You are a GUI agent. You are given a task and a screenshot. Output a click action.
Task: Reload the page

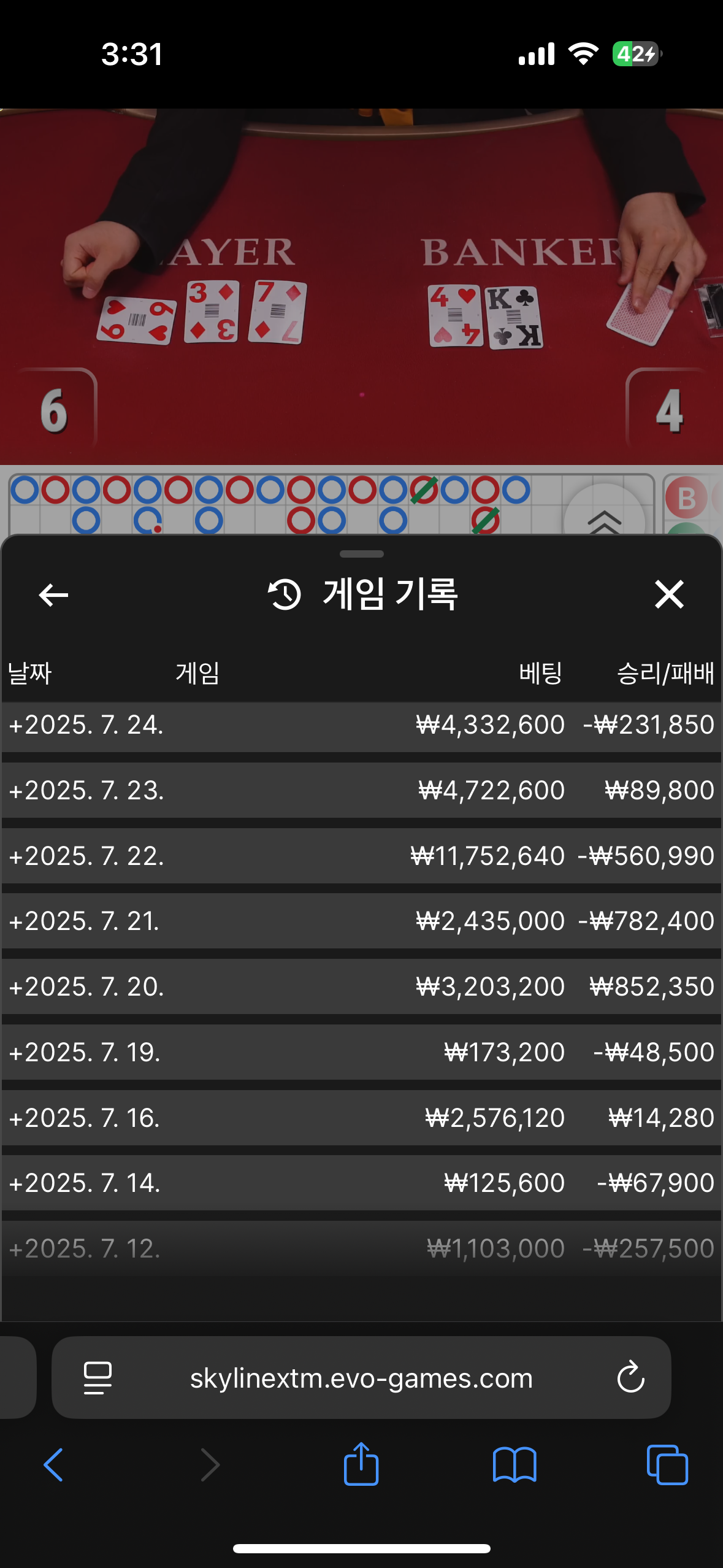pyautogui.click(x=630, y=1378)
